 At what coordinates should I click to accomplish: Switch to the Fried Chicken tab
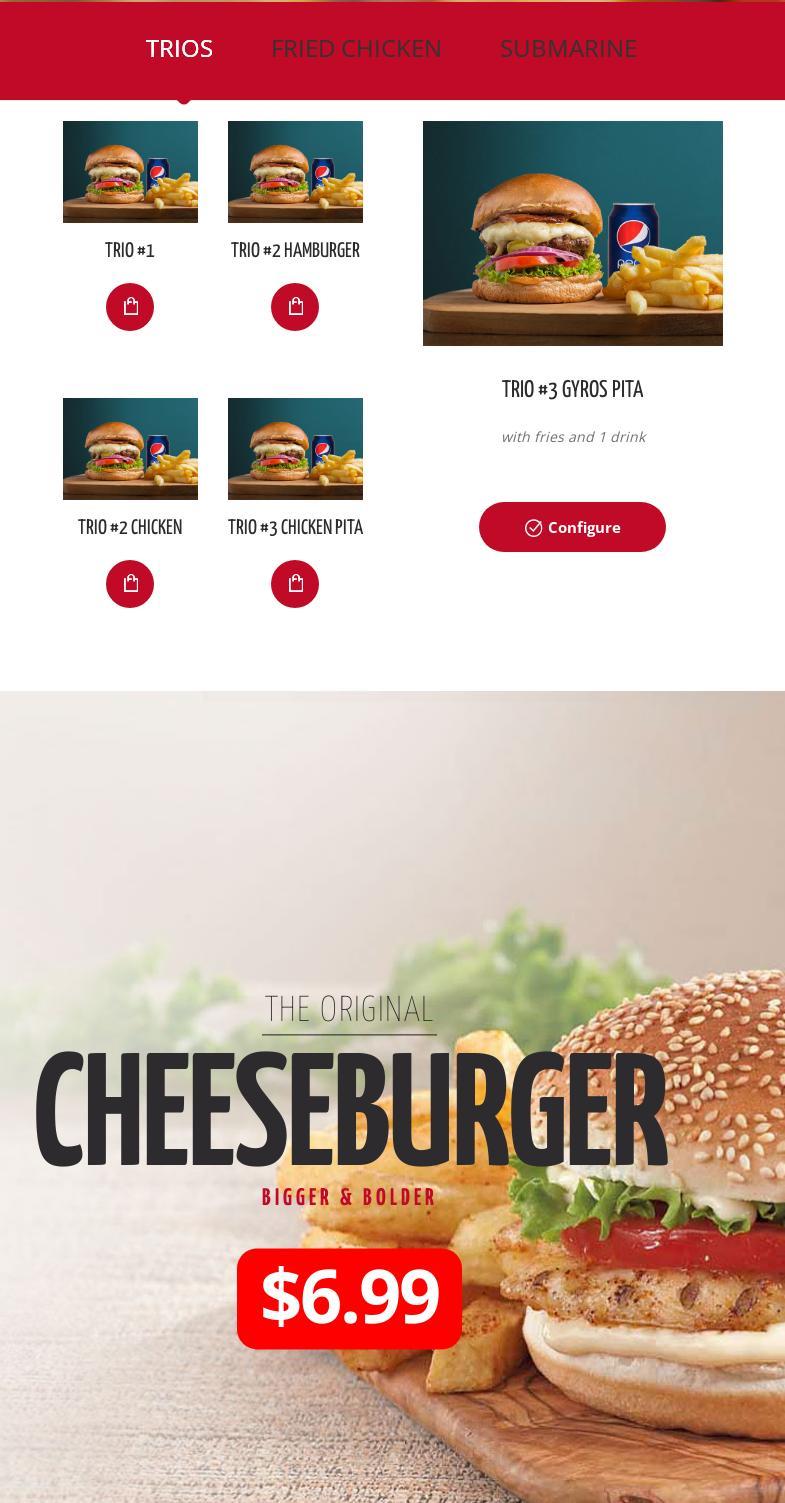pyautogui.click(x=356, y=48)
